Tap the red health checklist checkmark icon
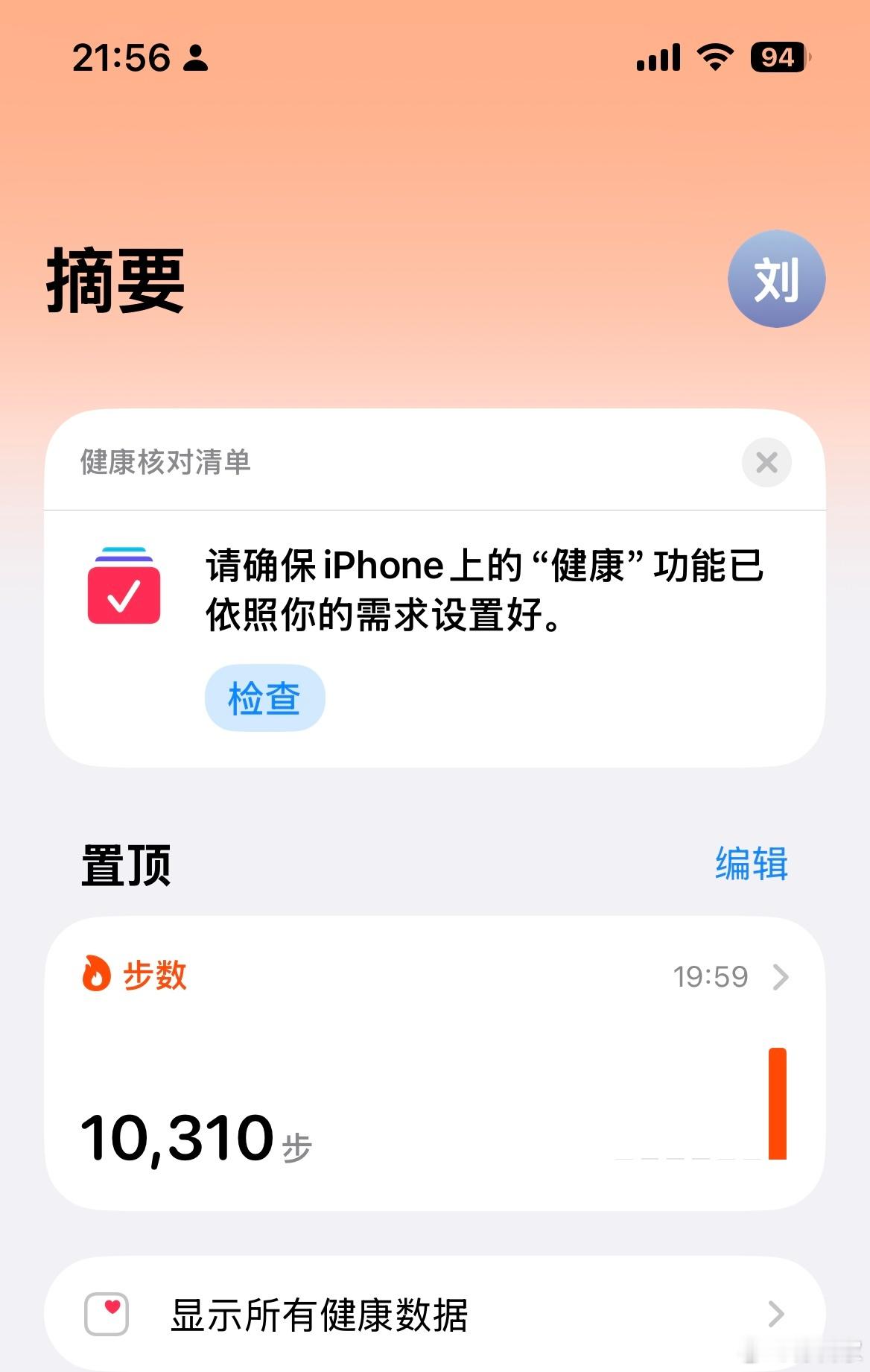Screen dimensions: 870x1372 pos(124,592)
